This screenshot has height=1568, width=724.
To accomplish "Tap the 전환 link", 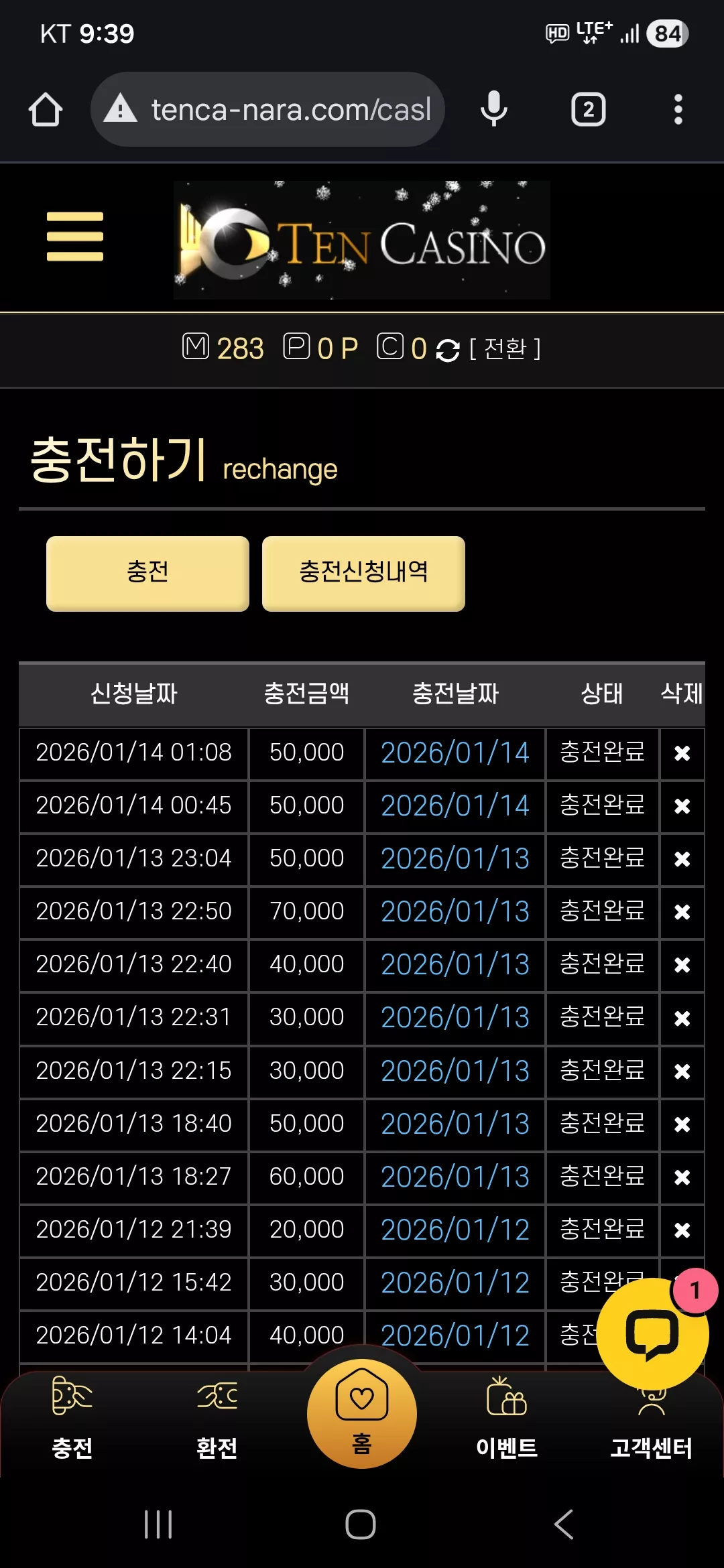I will coord(505,348).
